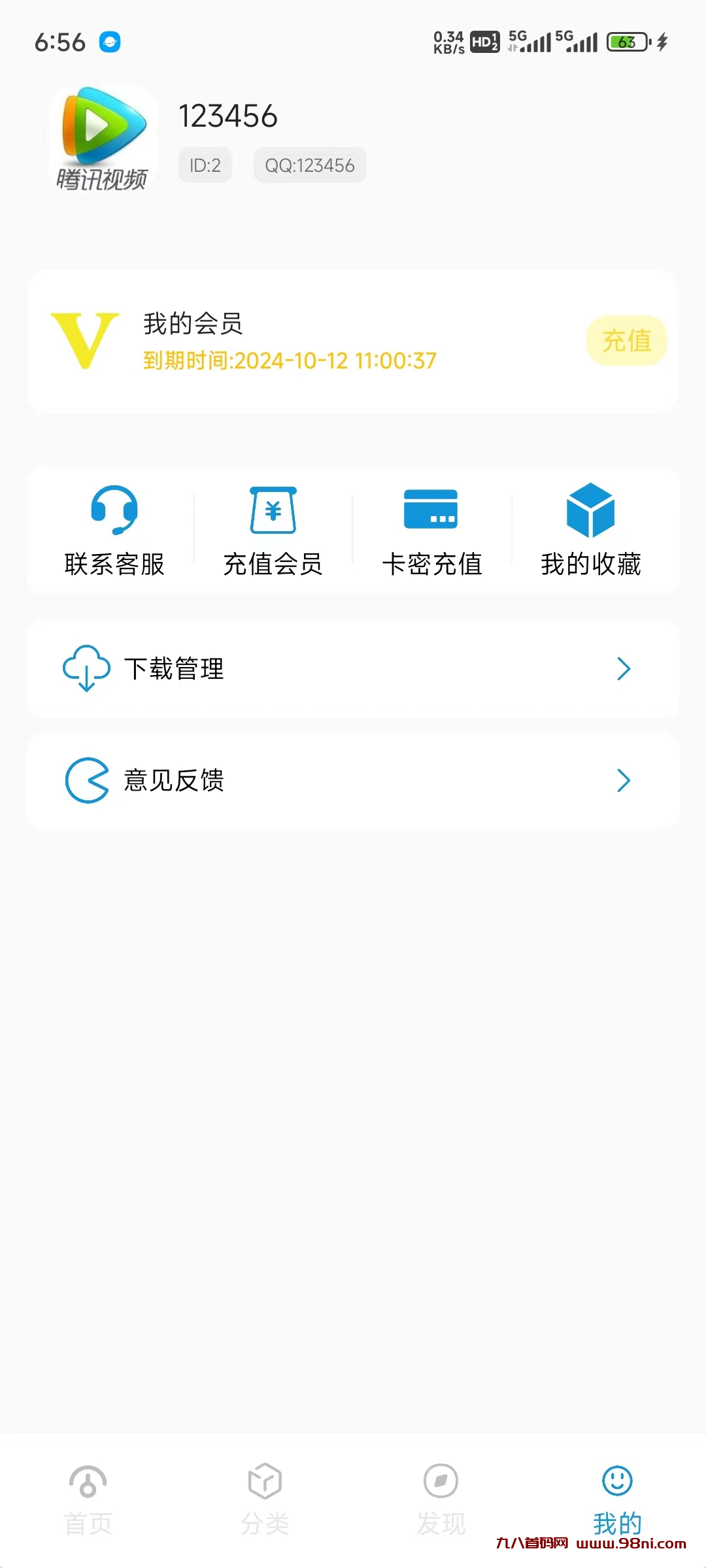Select 卡密充值 card code recharge

pyautogui.click(x=431, y=531)
